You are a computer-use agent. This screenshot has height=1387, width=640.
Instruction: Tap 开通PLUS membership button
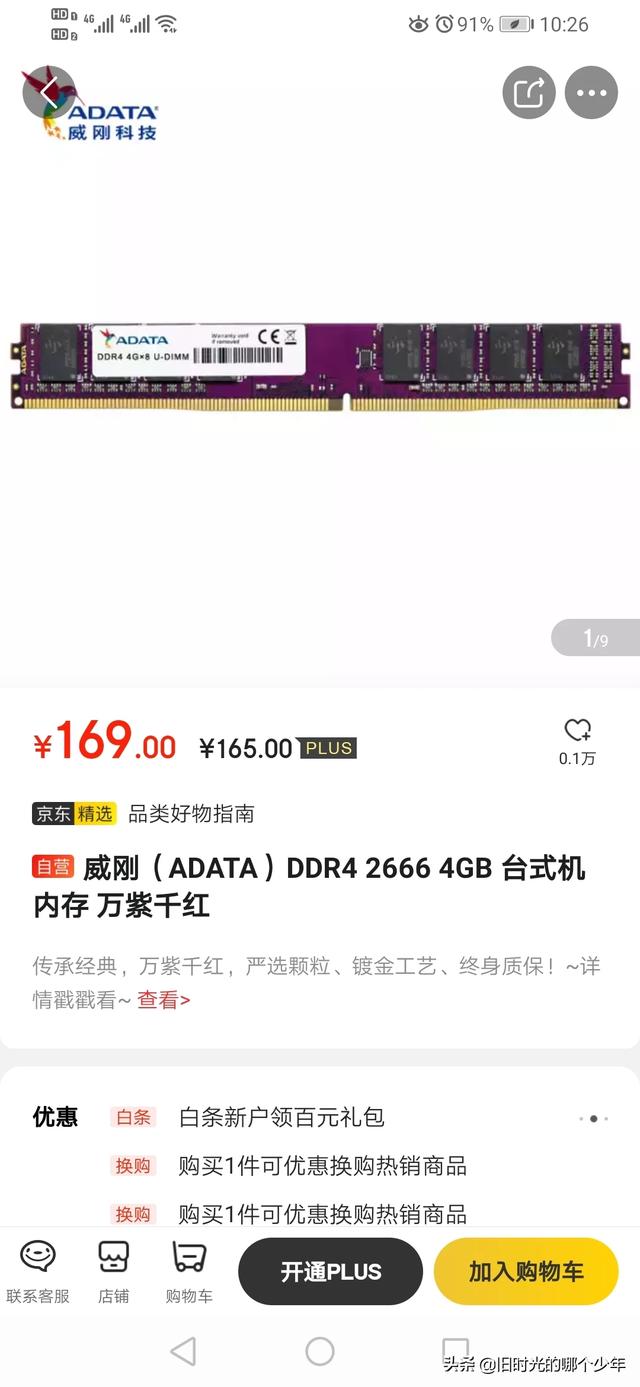[330, 1271]
